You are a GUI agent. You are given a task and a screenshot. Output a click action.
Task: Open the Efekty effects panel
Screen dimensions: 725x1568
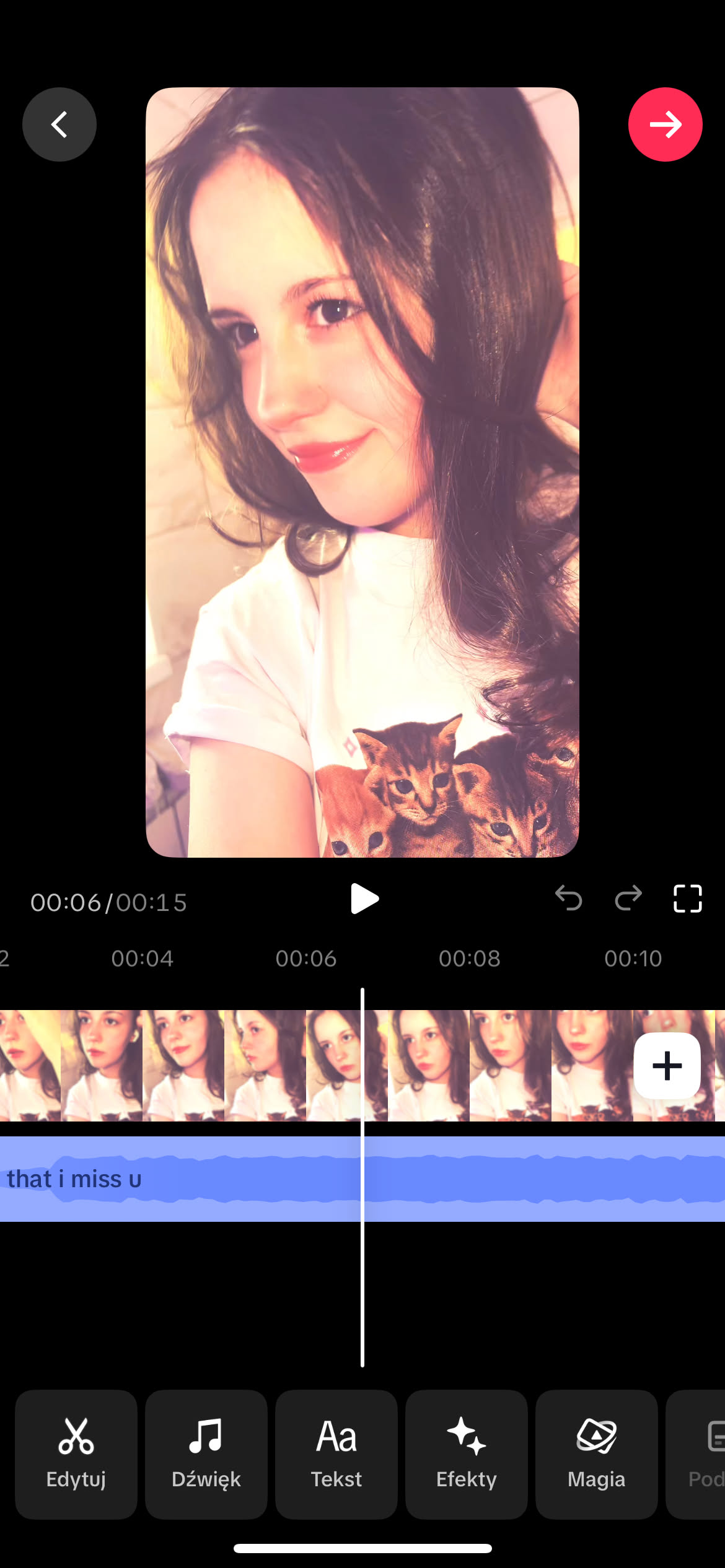(x=467, y=1454)
